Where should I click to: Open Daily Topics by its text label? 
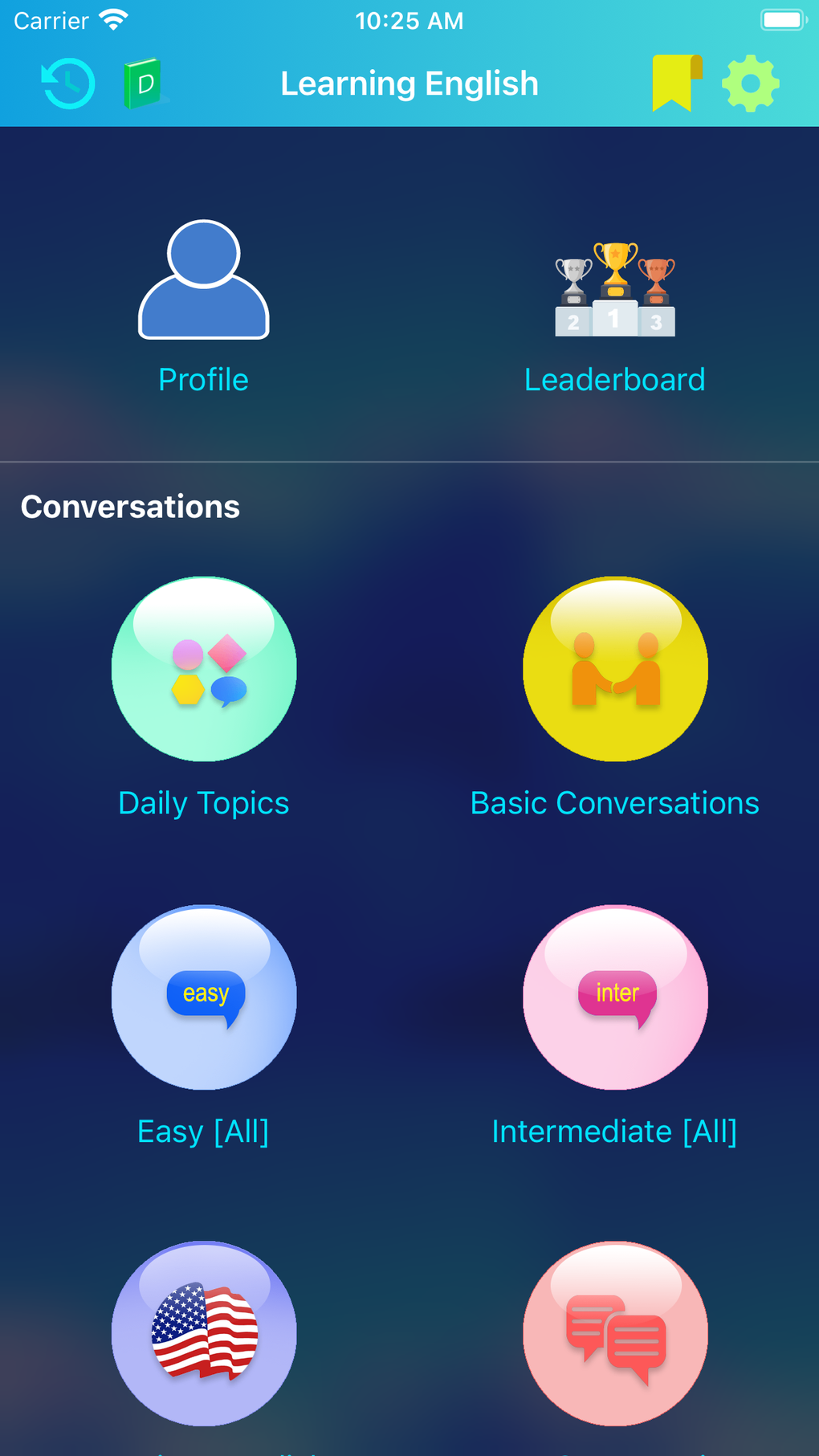pyautogui.click(x=203, y=802)
